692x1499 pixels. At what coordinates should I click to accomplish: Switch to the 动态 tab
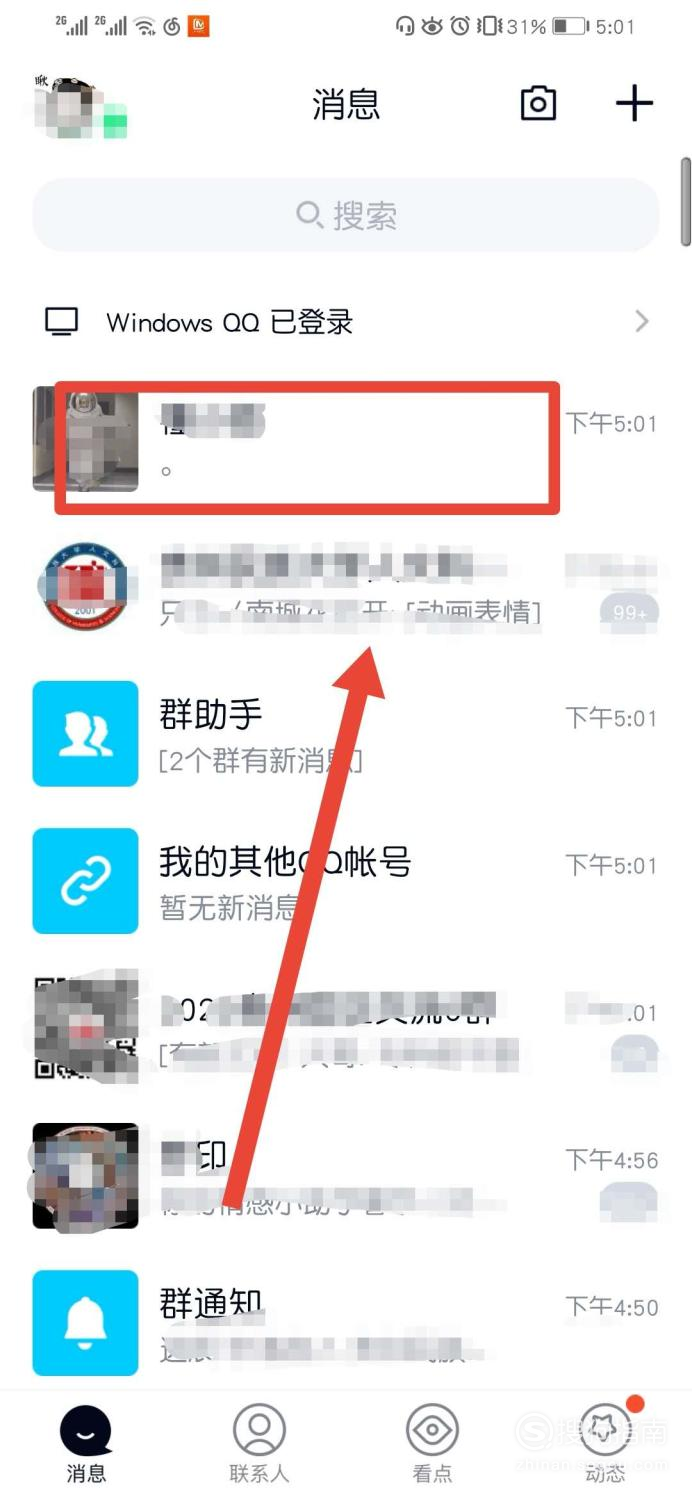tap(605, 1443)
